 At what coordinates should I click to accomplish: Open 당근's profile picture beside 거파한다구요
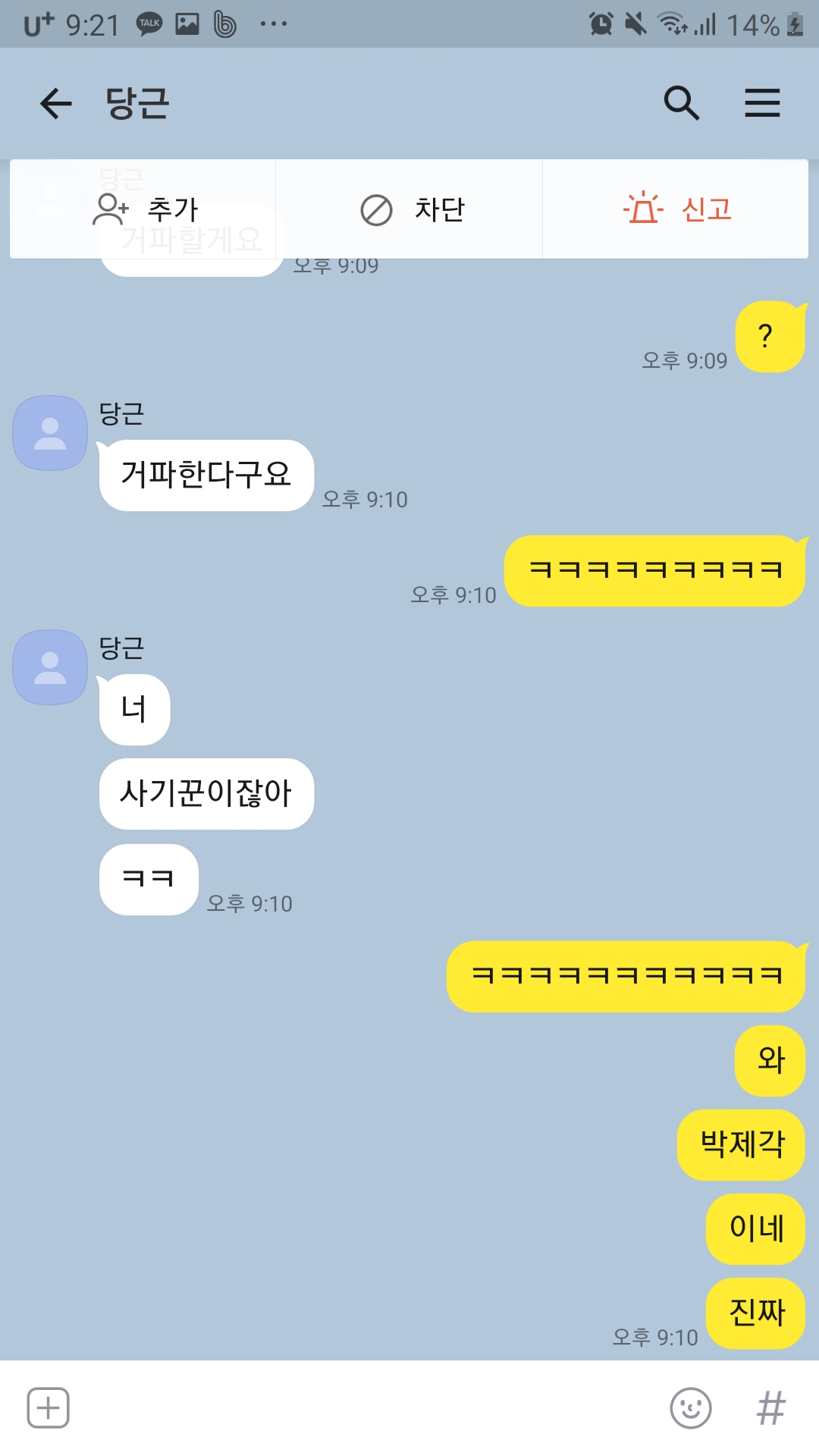coord(50,433)
